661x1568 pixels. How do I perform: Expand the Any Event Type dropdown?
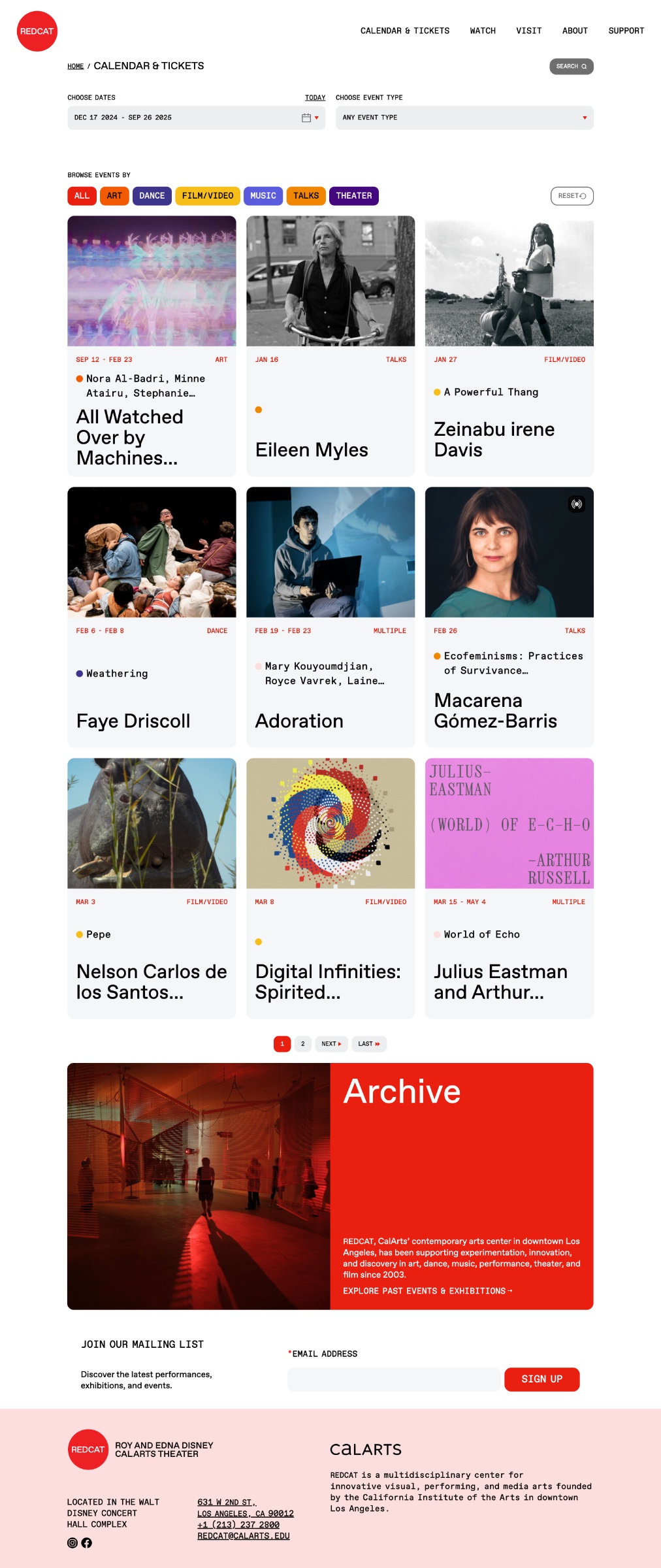tap(464, 118)
